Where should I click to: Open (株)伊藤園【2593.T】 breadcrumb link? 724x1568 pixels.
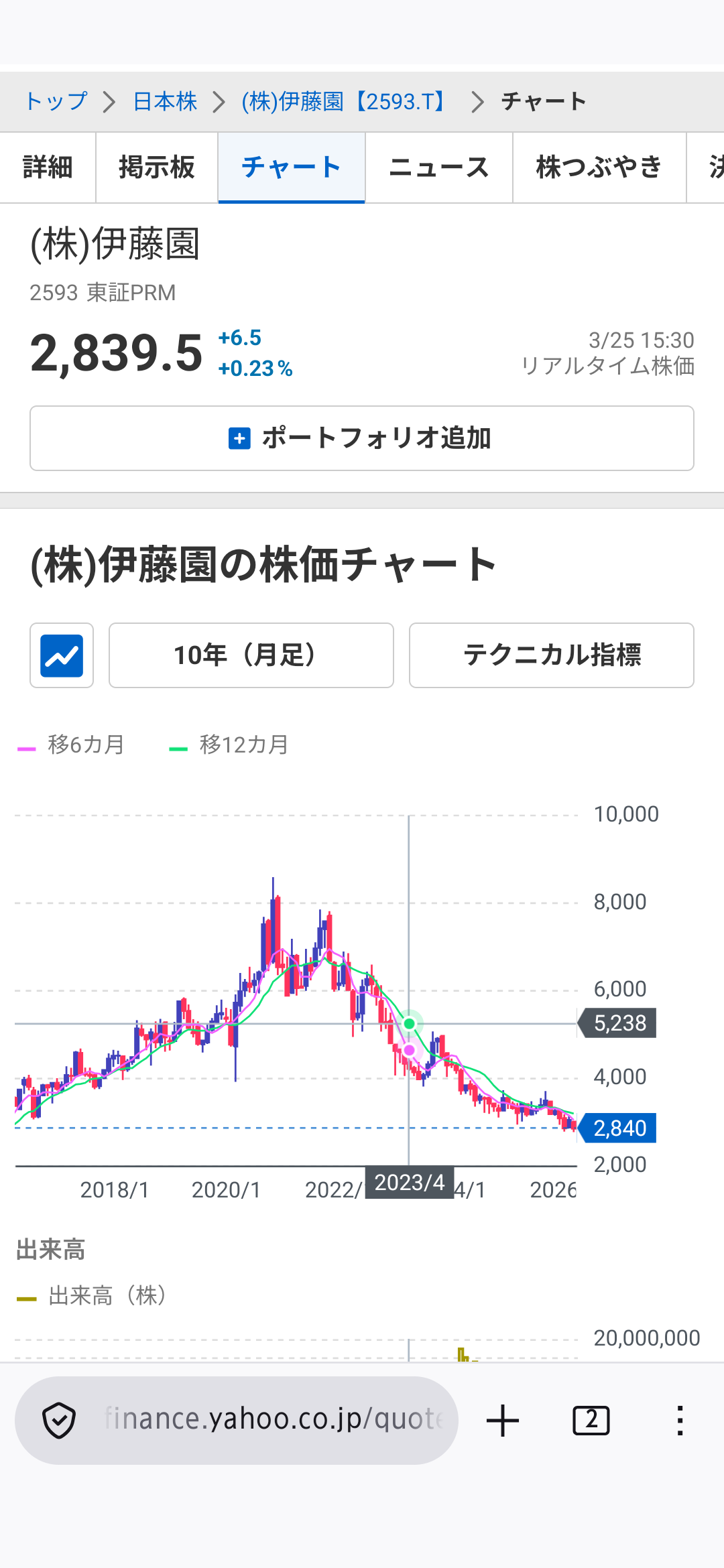[345, 102]
